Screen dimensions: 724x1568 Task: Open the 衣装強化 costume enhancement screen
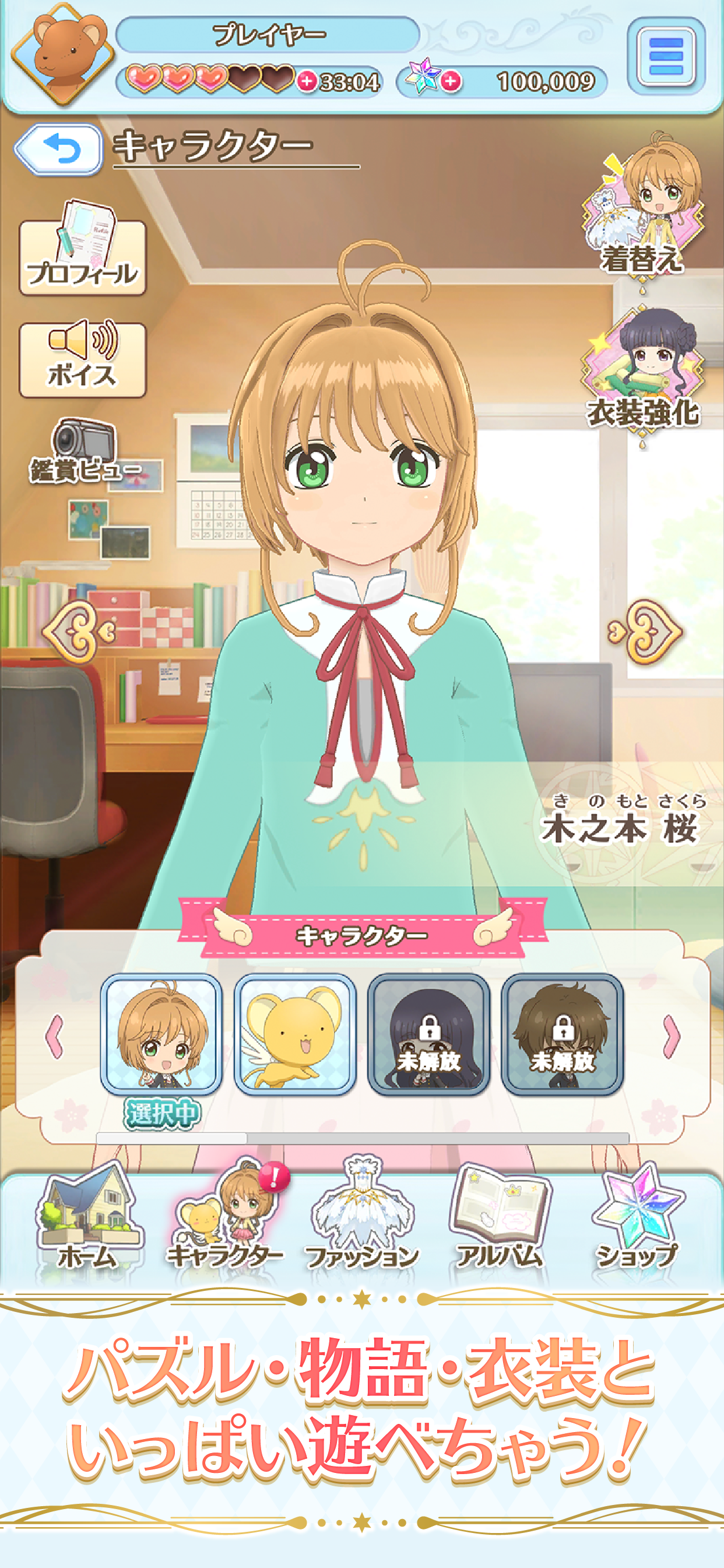pyautogui.click(x=645, y=365)
